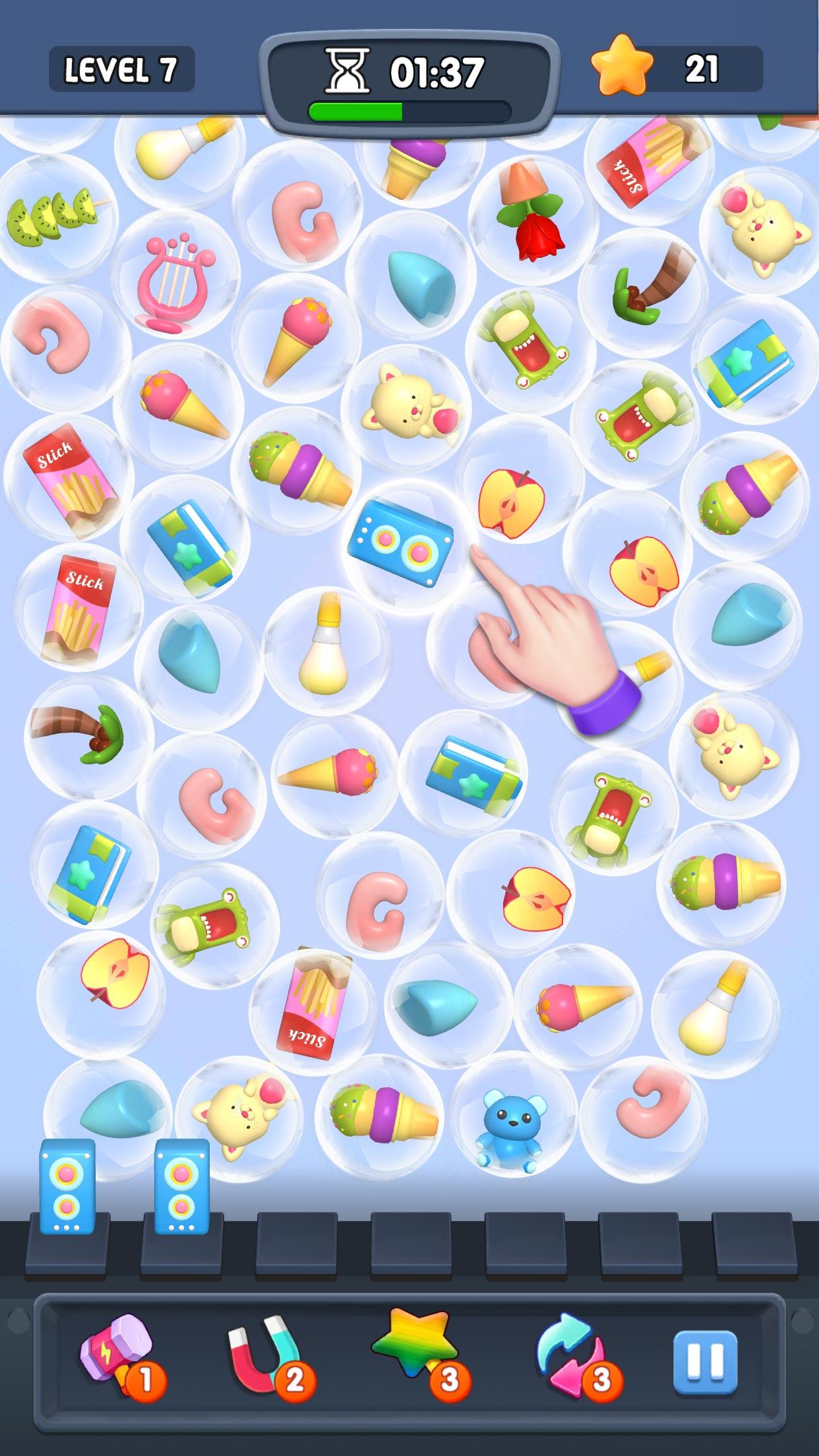This screenshot has height=1456, width=819.
Task: Pop the red rose bubble near the top
Action: point(528,218)
